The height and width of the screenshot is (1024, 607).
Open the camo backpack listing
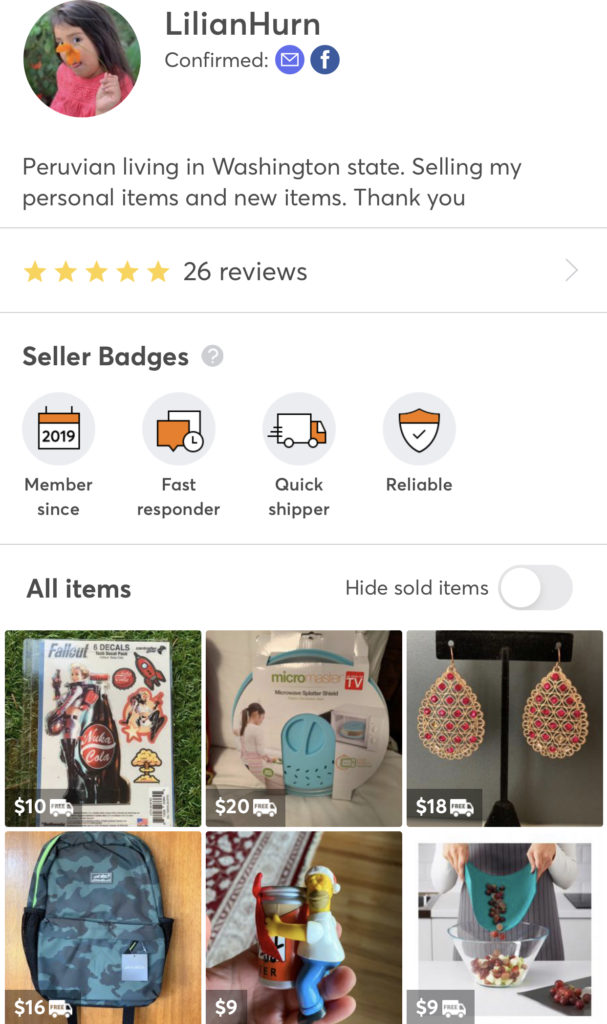click(x=103, y=926)
